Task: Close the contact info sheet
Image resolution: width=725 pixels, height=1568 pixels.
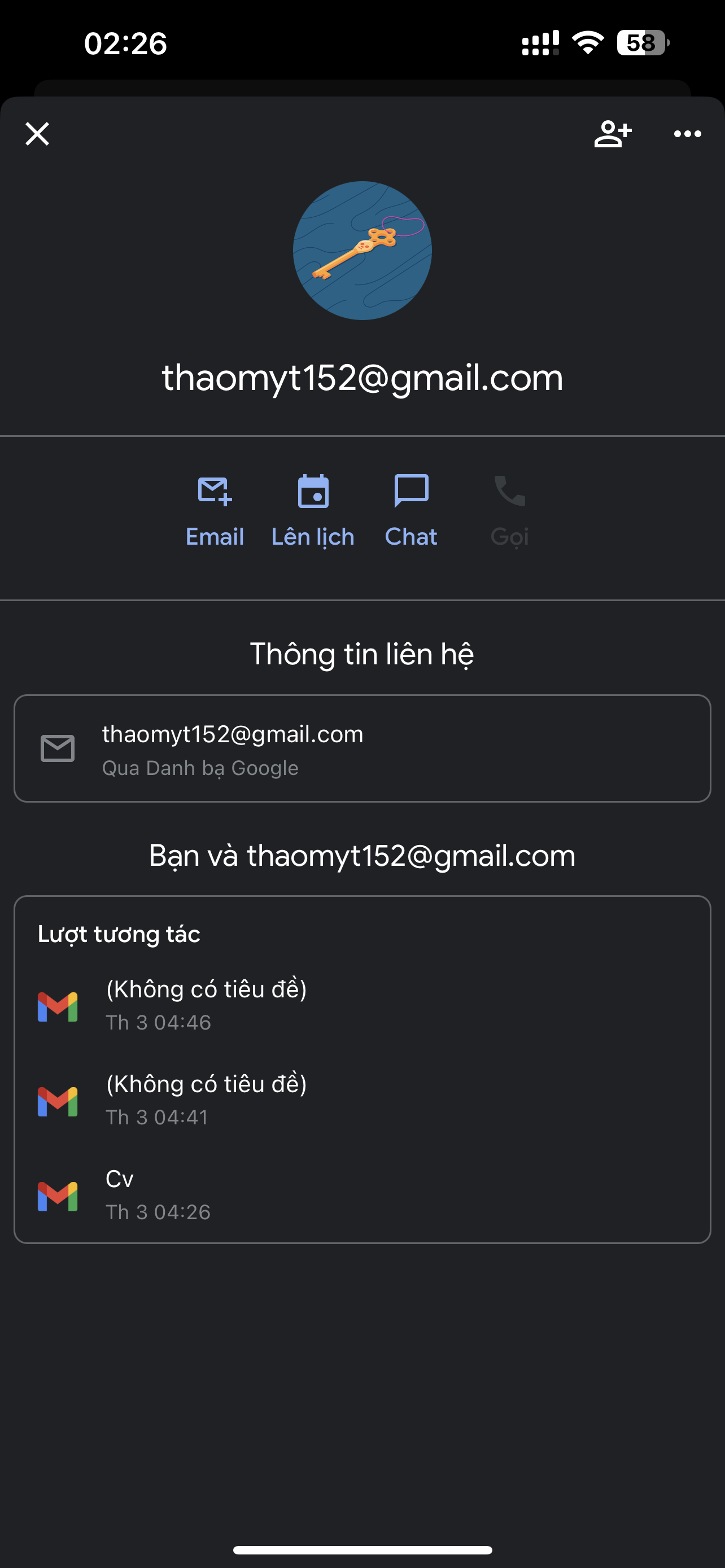Action: click(x=37, y=134)
